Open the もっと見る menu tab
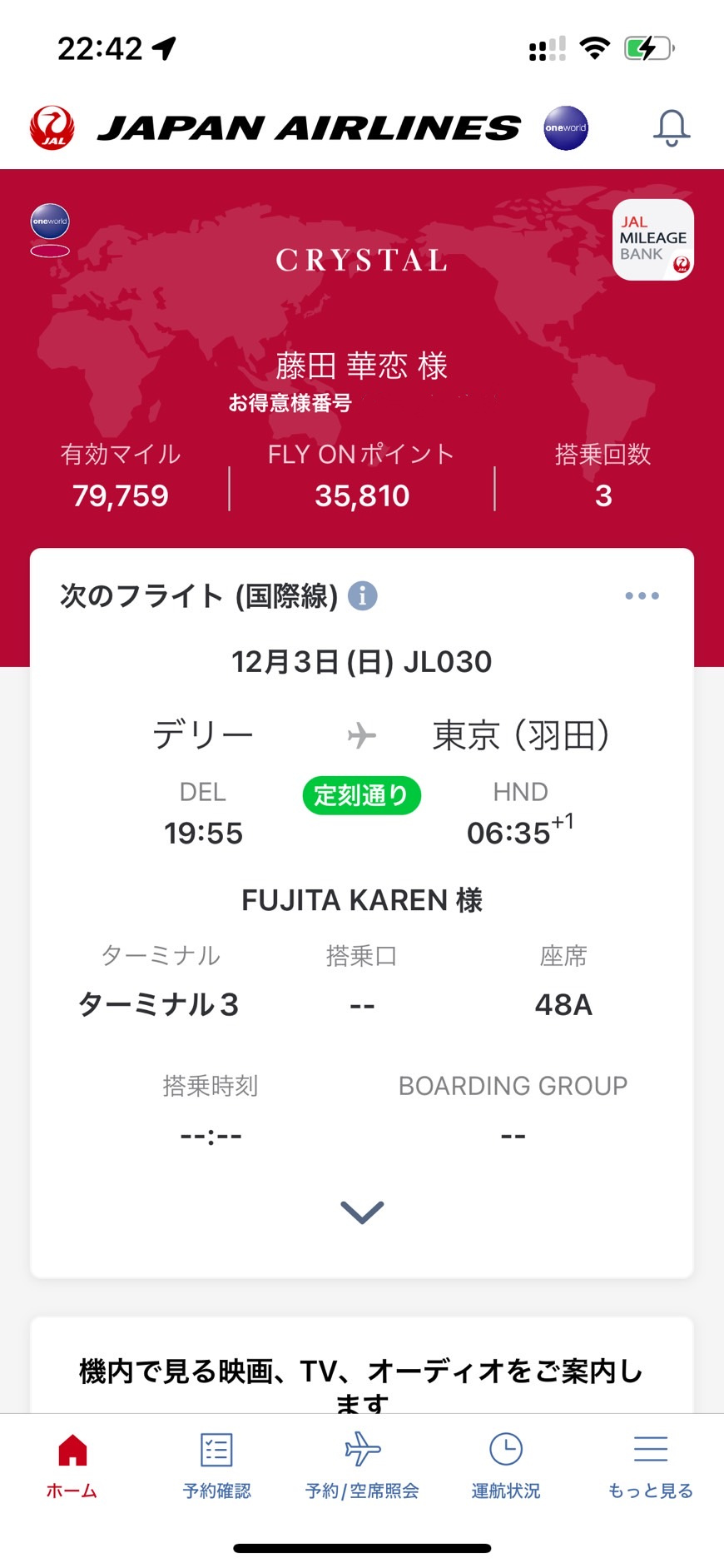724x1568 pixels. point(650,1466)
